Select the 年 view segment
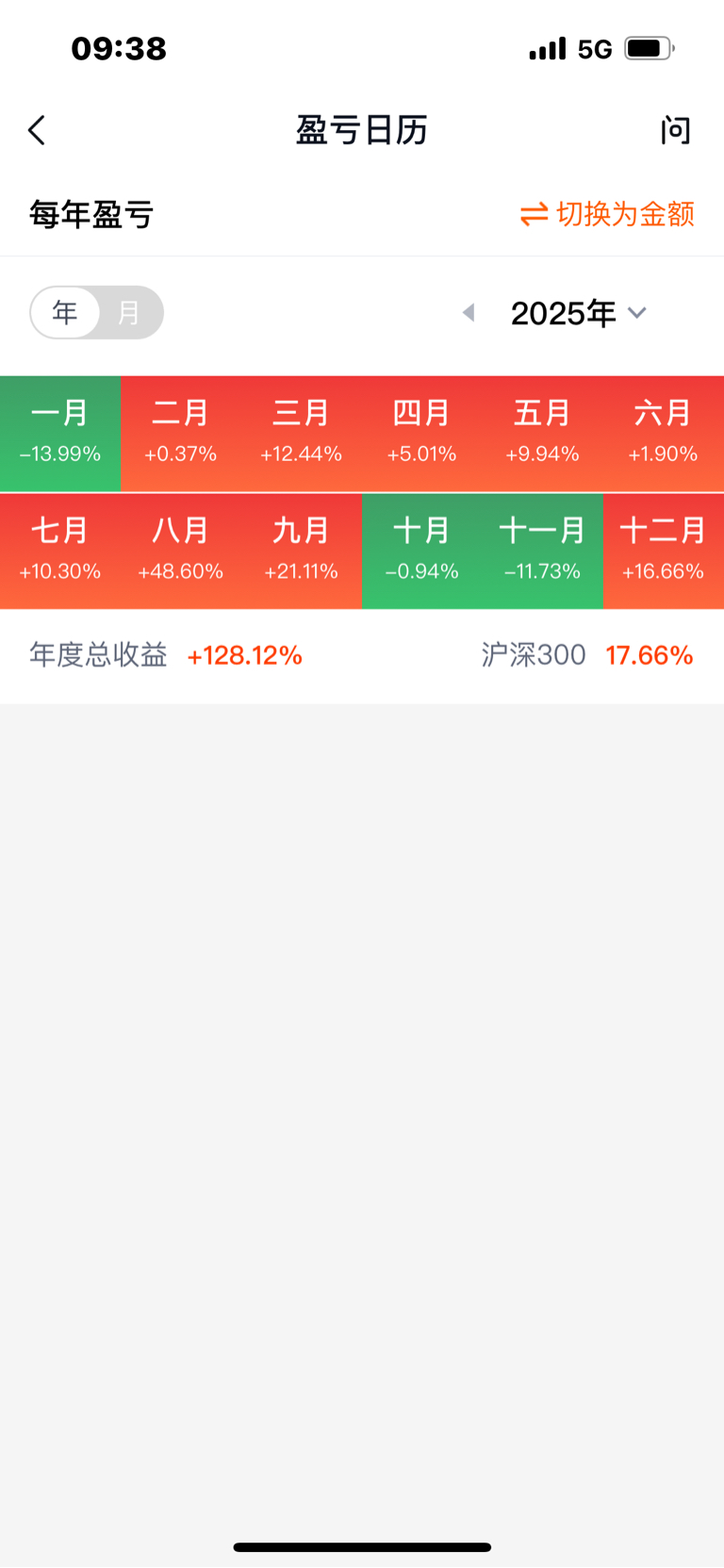The image size is (724, 1568). coord(65,312)
